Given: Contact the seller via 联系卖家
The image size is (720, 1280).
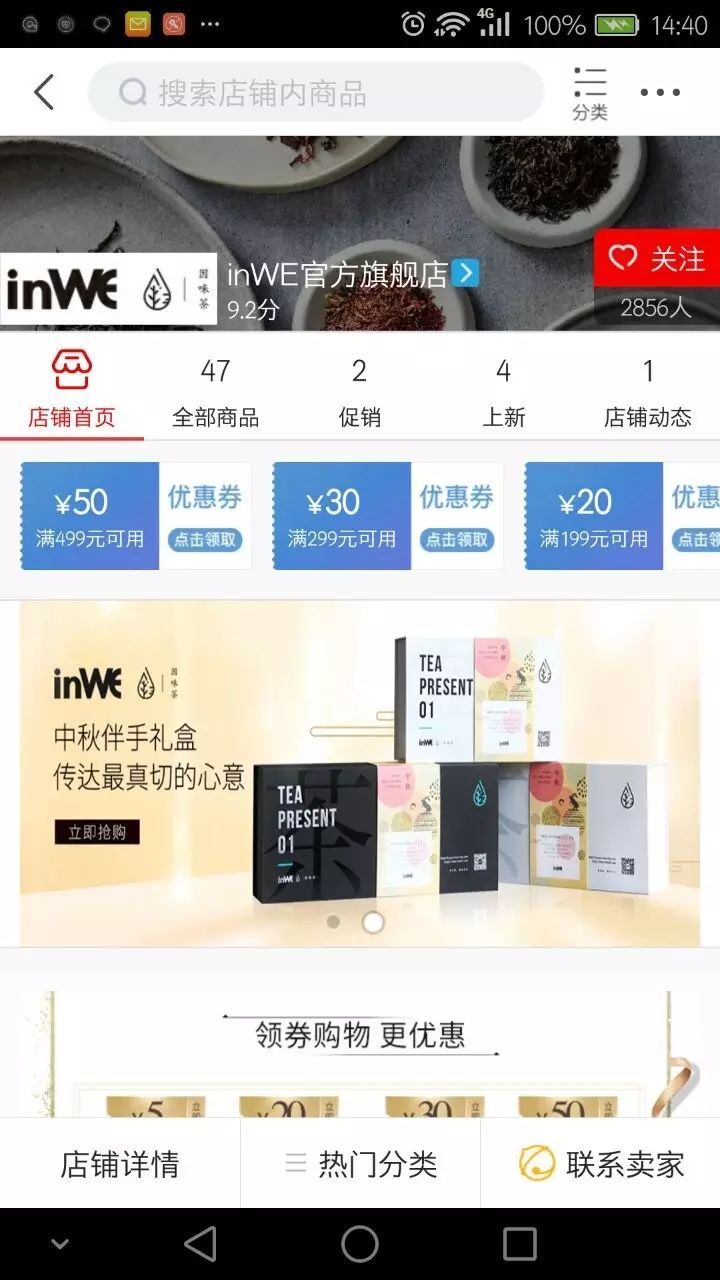Looking at the screenshot, I should [601, 1164].
